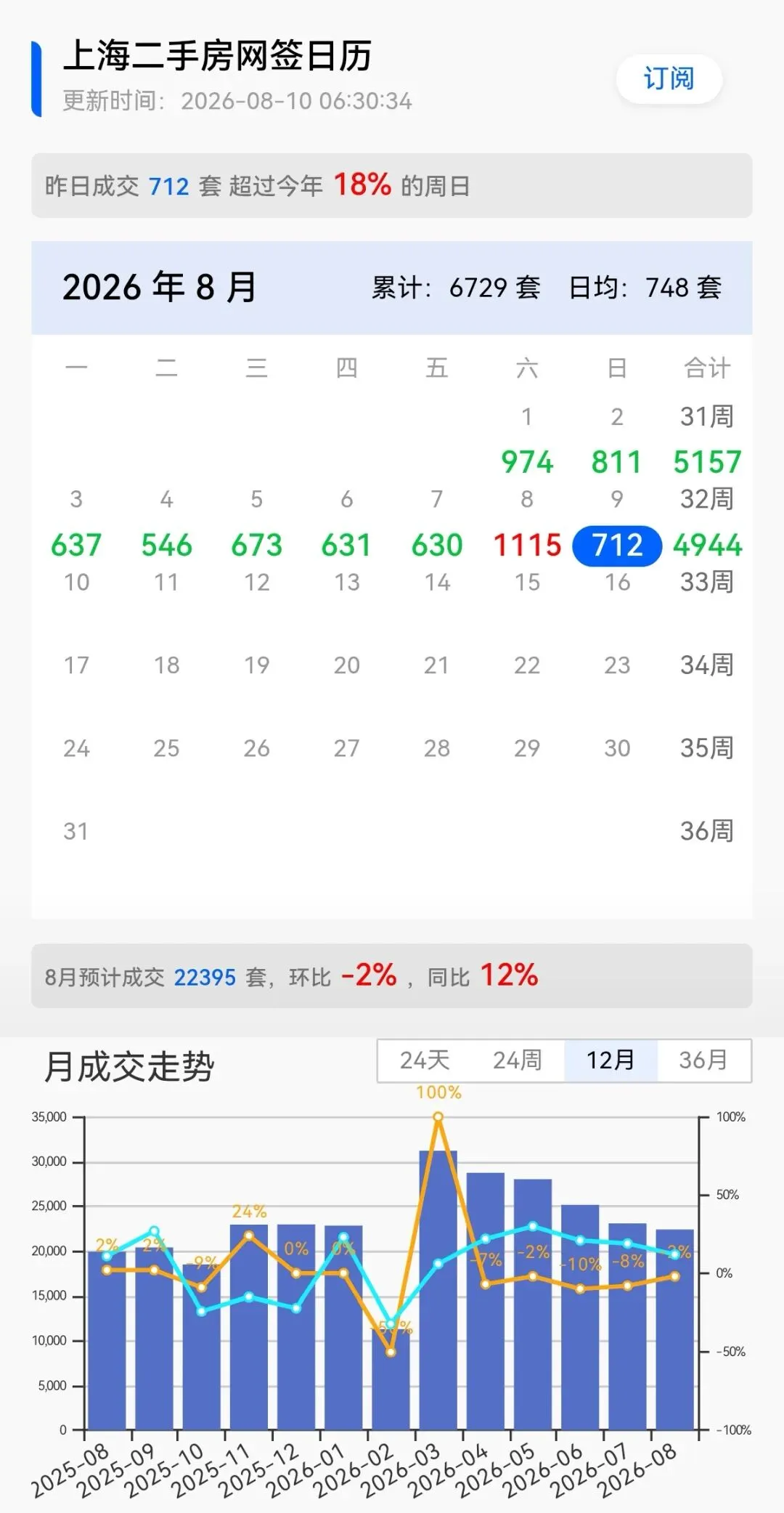
Task: Select the 12月 trend range
Action: click(611, 1060)
